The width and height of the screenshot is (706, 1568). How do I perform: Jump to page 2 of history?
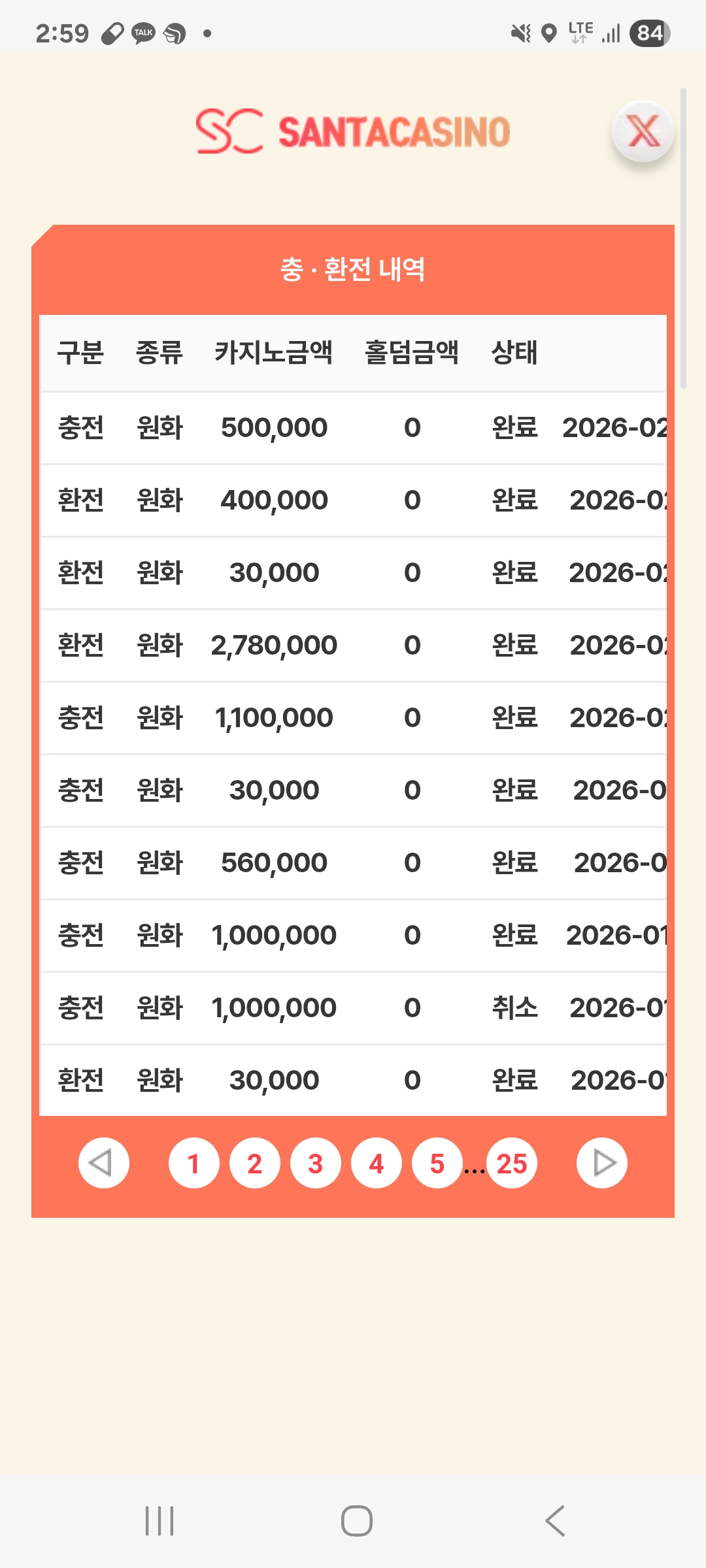[x=254, y=1163]
